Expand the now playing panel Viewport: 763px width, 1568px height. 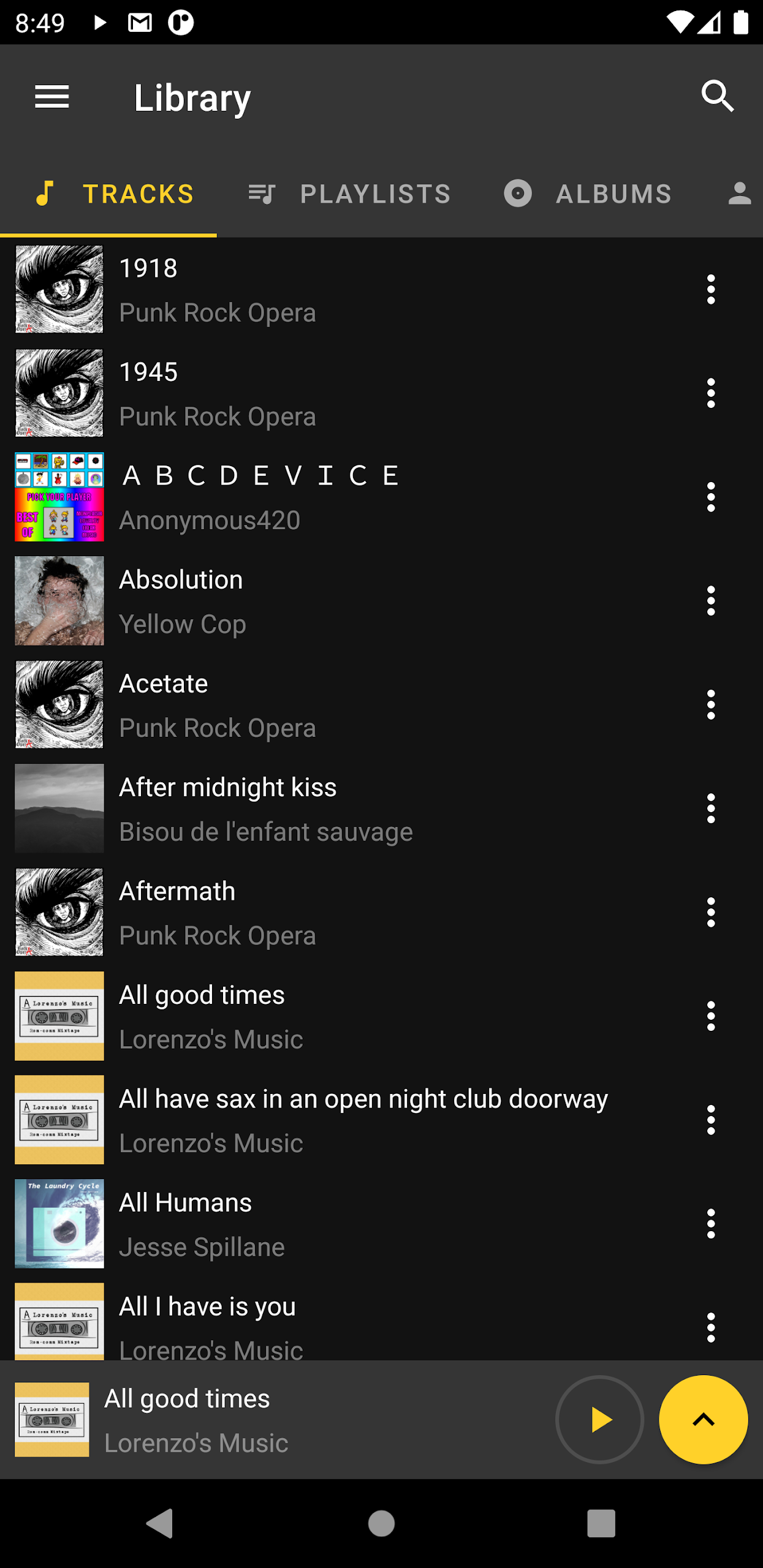[x=703, y=1419]
